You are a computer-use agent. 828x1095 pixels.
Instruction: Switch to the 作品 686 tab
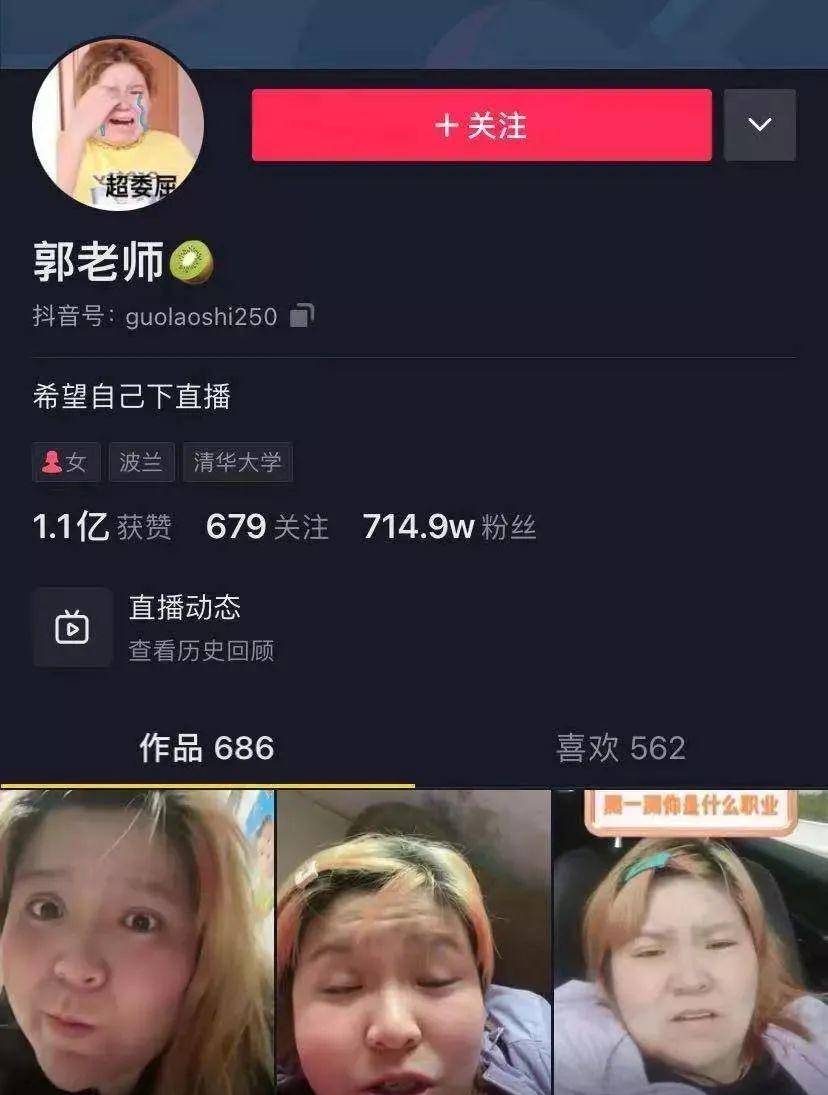click(206, 748)
